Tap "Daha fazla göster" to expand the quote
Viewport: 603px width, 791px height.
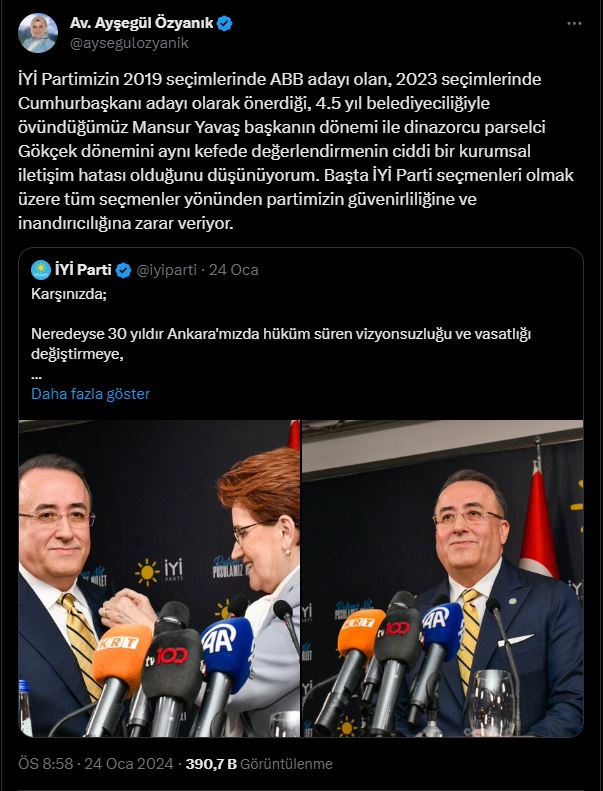[x=90, y=394]
